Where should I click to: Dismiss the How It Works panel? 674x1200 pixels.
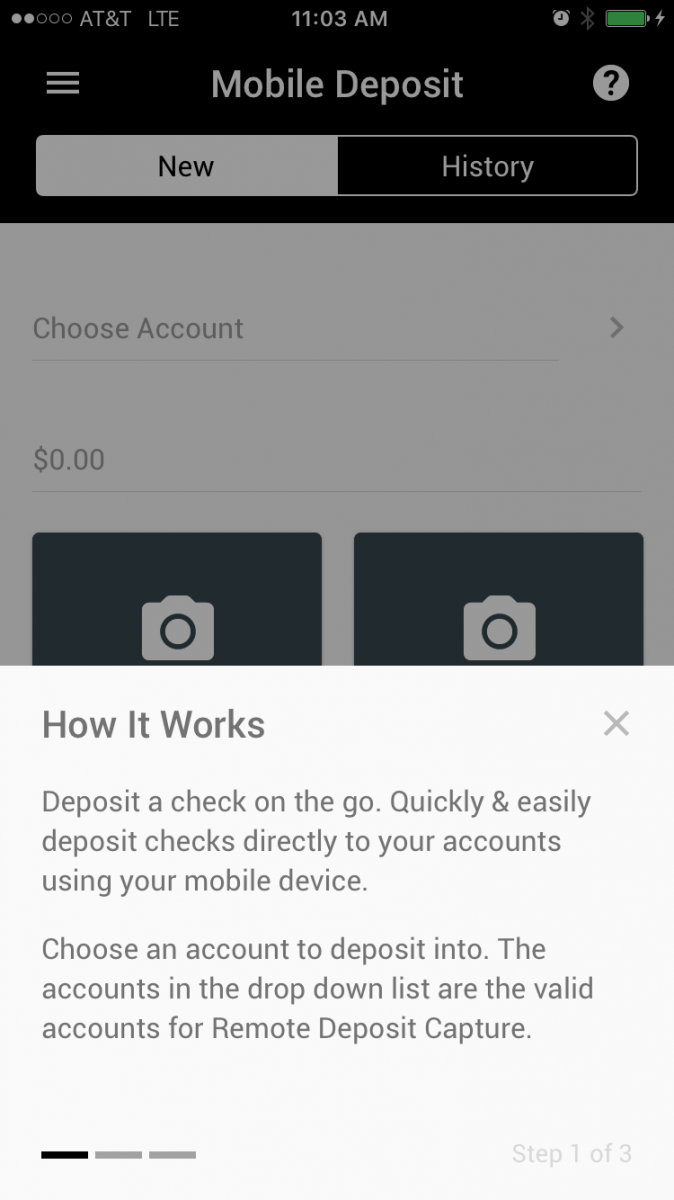tap(616, 723)
